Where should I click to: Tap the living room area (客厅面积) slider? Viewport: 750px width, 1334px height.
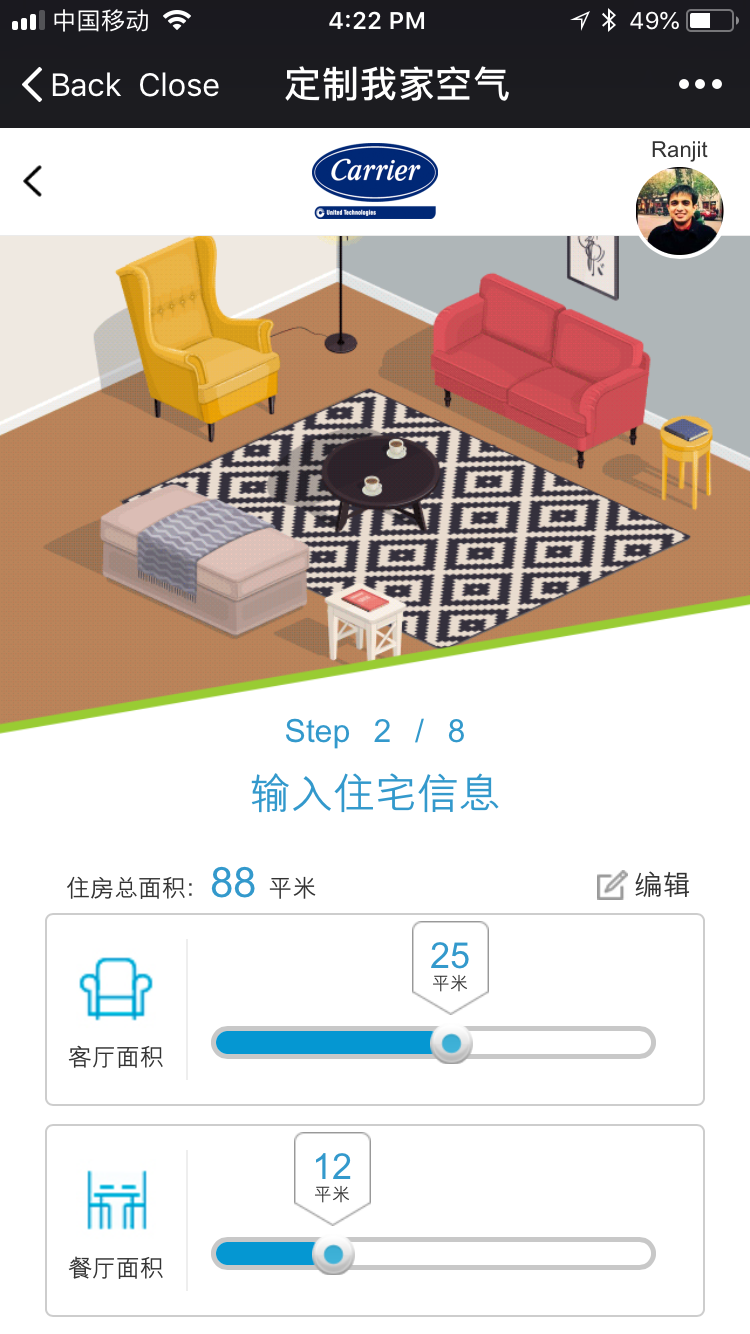click(x=433, y=1043)
